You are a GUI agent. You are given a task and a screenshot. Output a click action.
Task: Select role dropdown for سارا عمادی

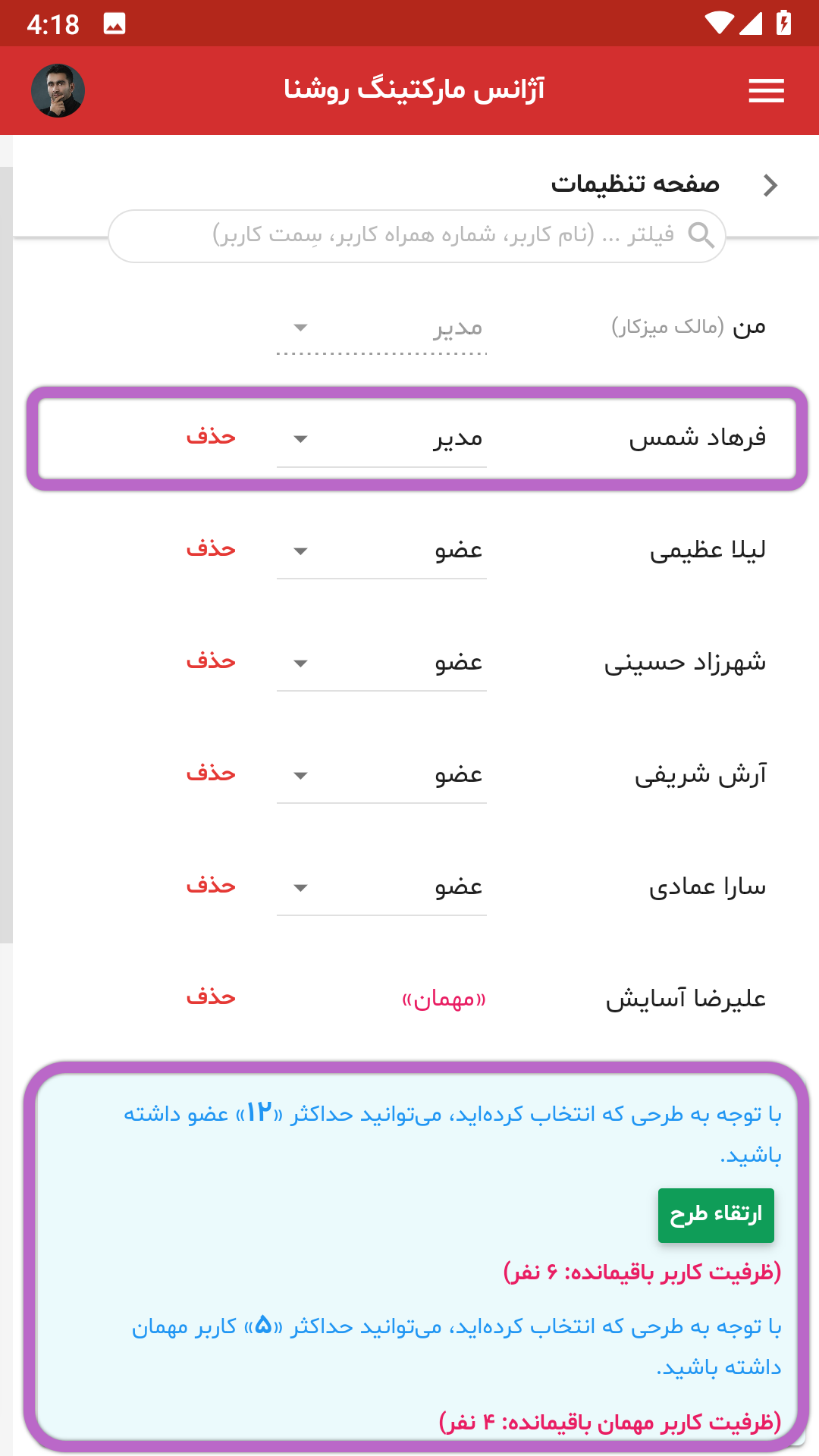click(381, 888)
